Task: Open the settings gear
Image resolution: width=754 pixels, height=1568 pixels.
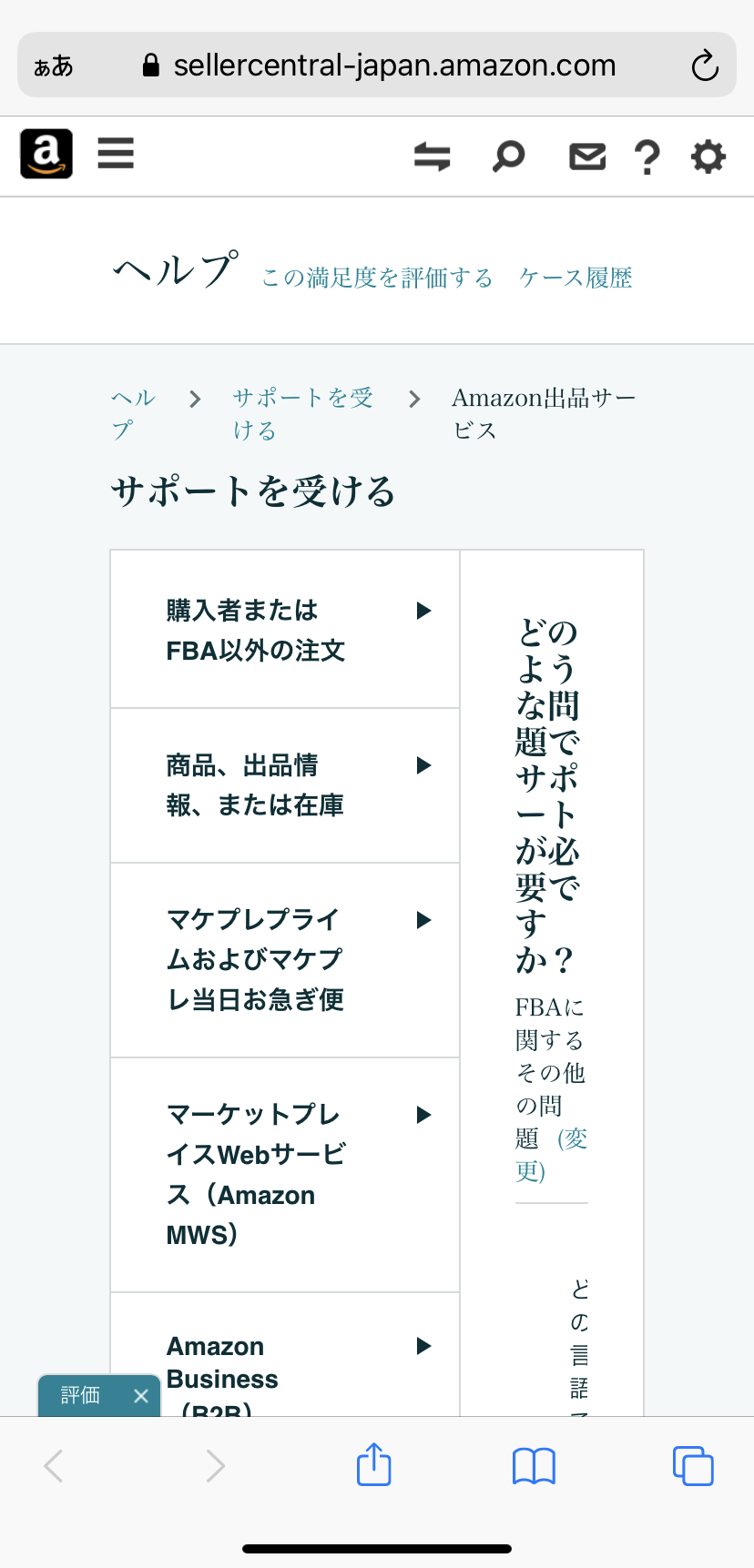Action: click(708, 157)
